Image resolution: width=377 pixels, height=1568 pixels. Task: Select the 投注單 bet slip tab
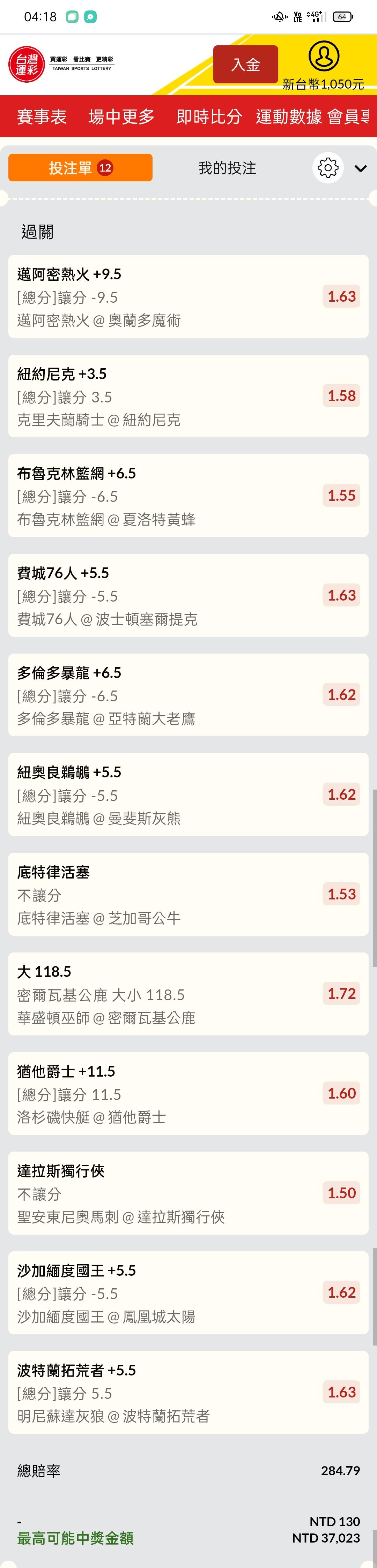80,167
